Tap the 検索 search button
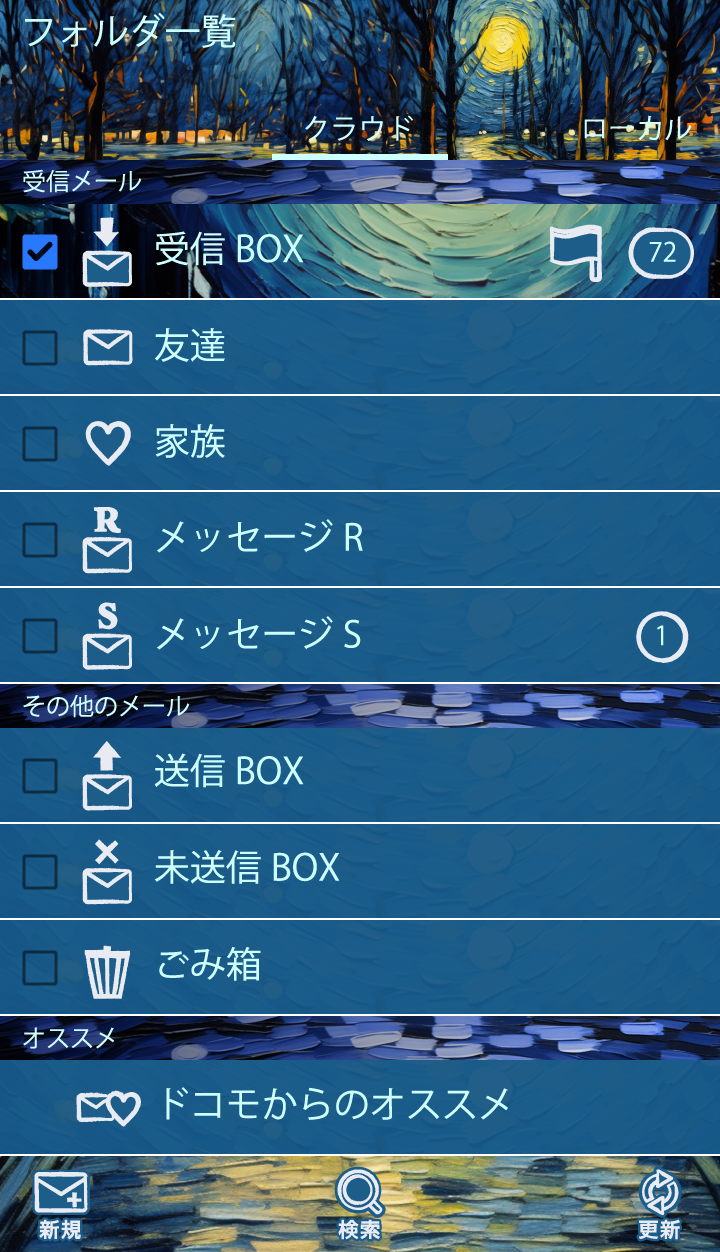 point(359,1204)
